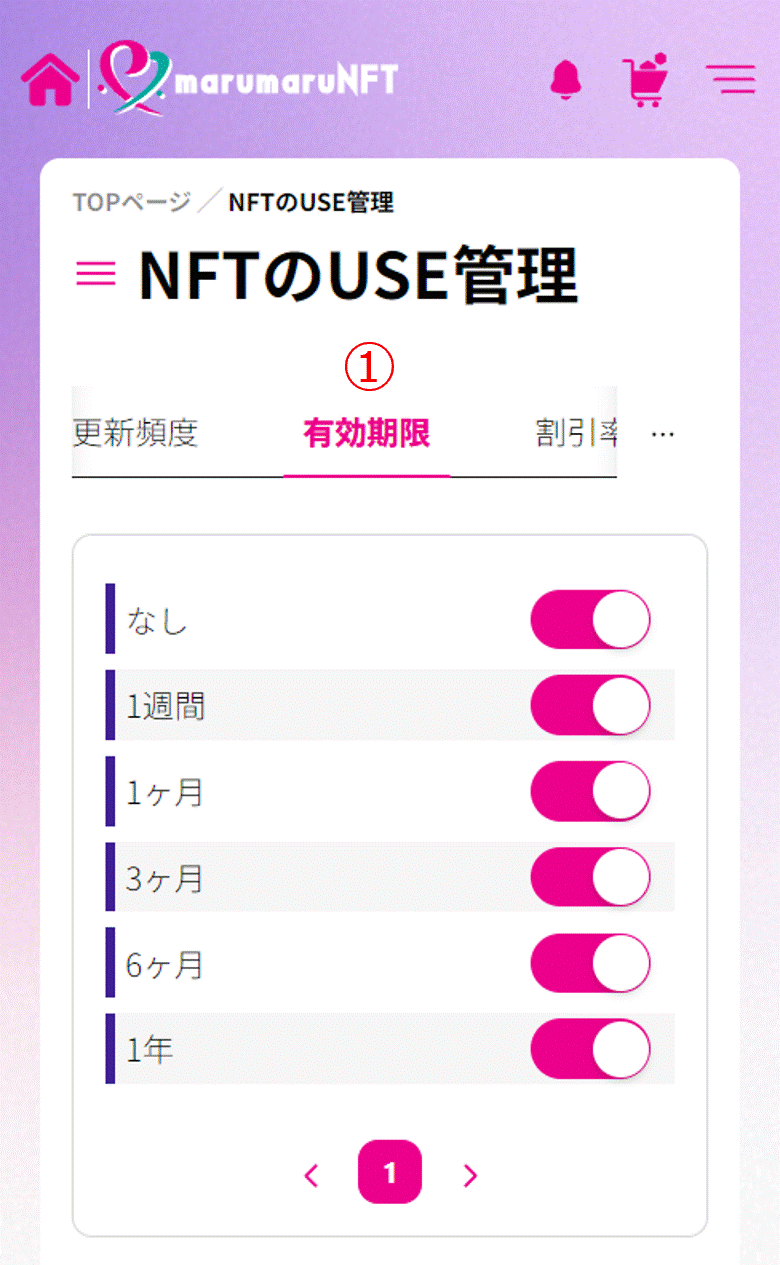Select page 1 in pagination
780x1265 pixels.
tap(390, 1172)
